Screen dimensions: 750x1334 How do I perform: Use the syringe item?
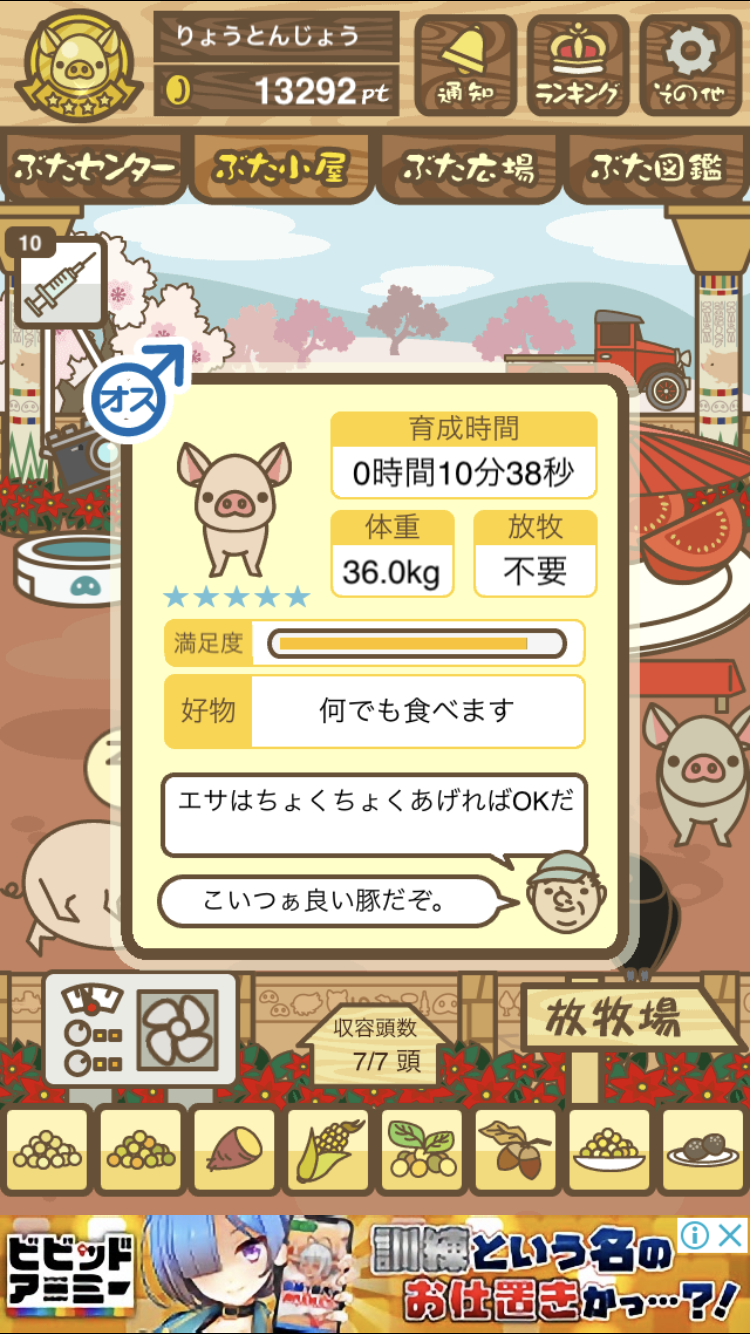coord(61,282)
